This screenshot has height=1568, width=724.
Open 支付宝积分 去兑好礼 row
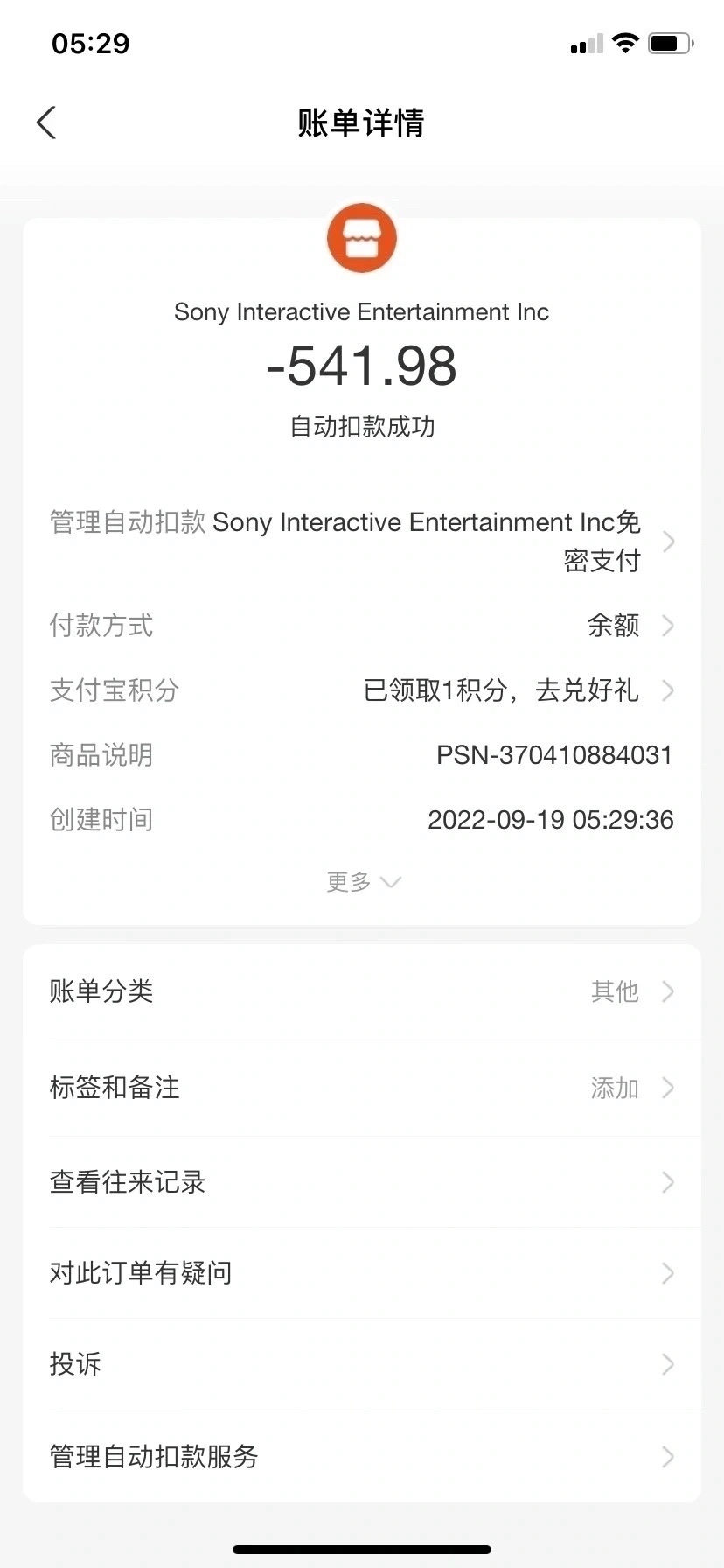coord(362,690)
